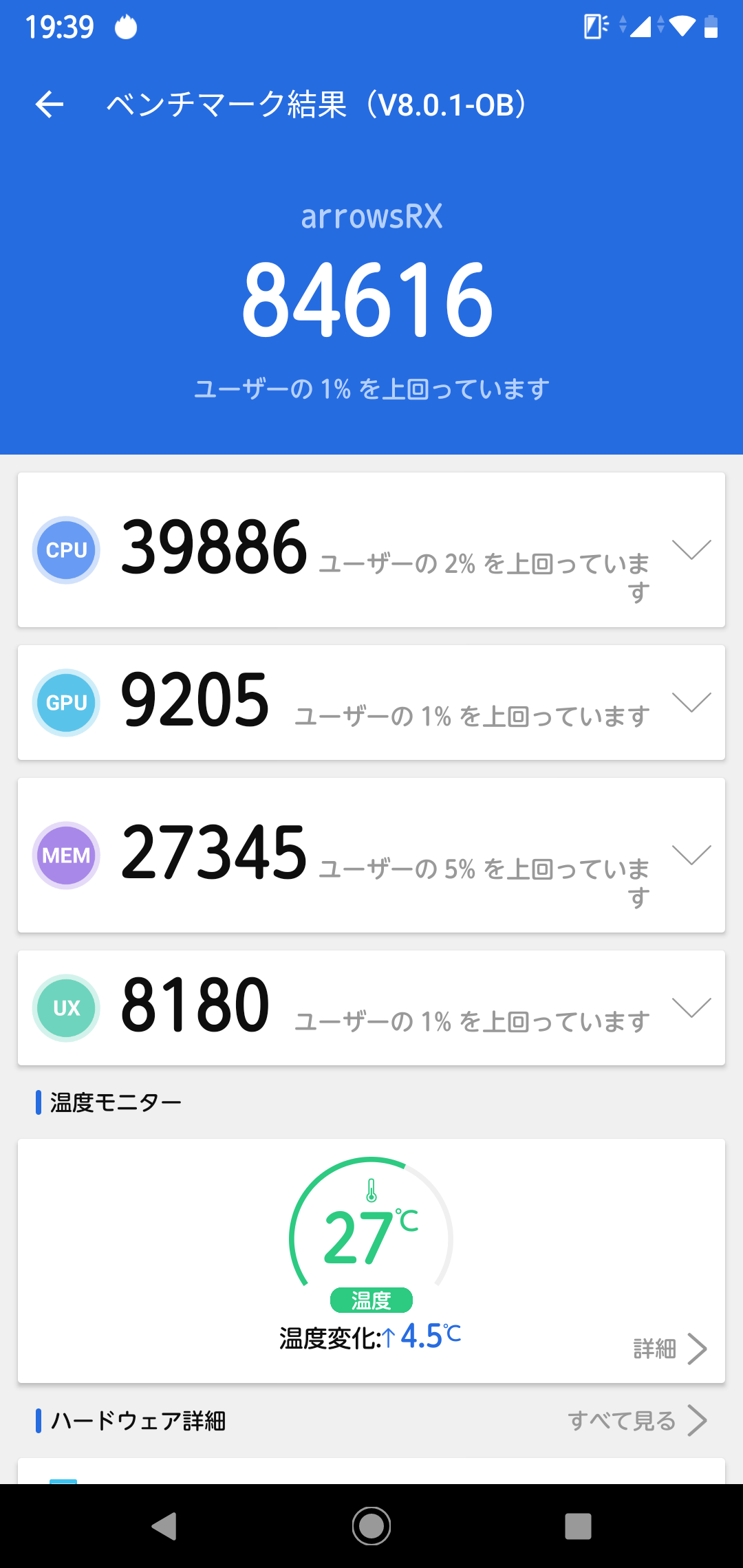
Task: Tap the arrowsRX device name
Action: (371, 218)
